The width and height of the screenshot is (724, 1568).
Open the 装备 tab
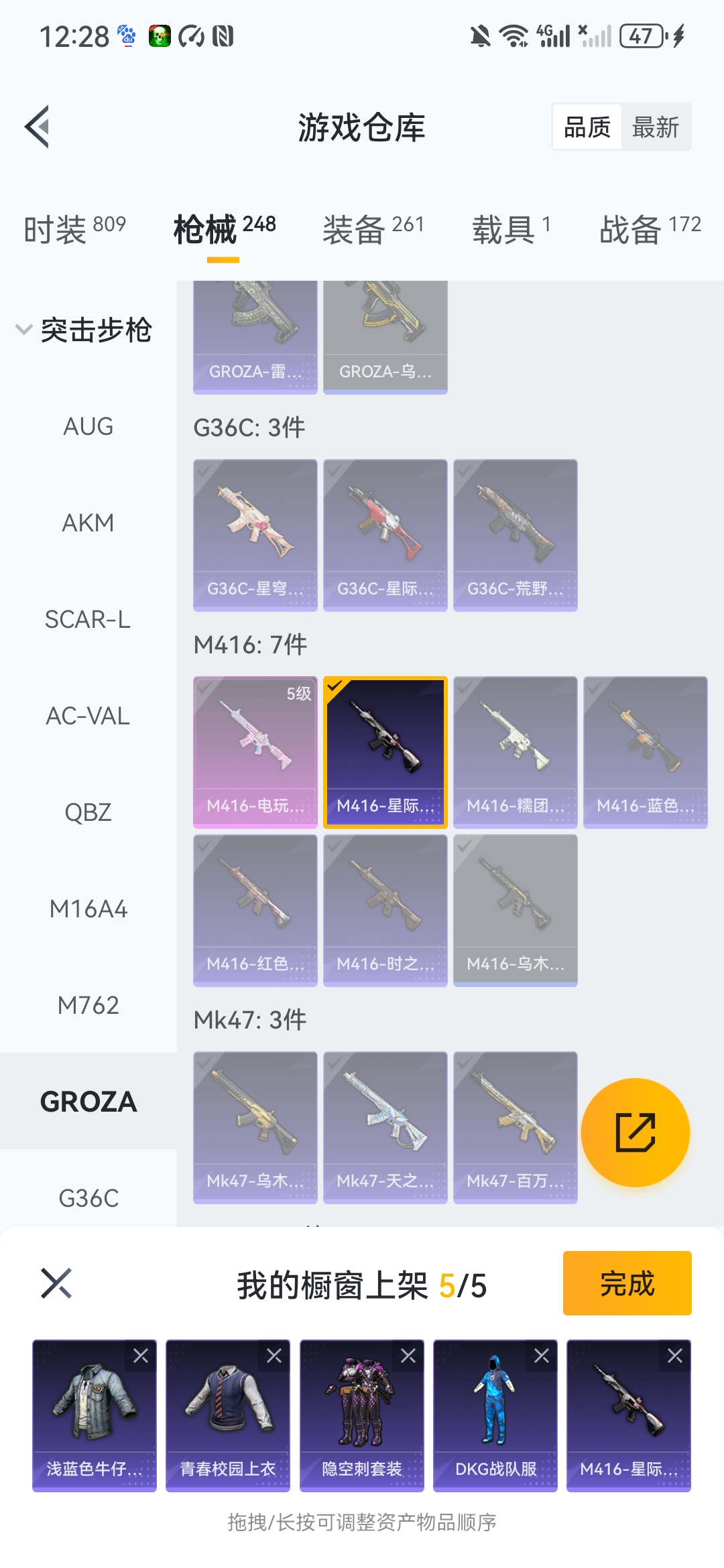(x=373, y=229)
